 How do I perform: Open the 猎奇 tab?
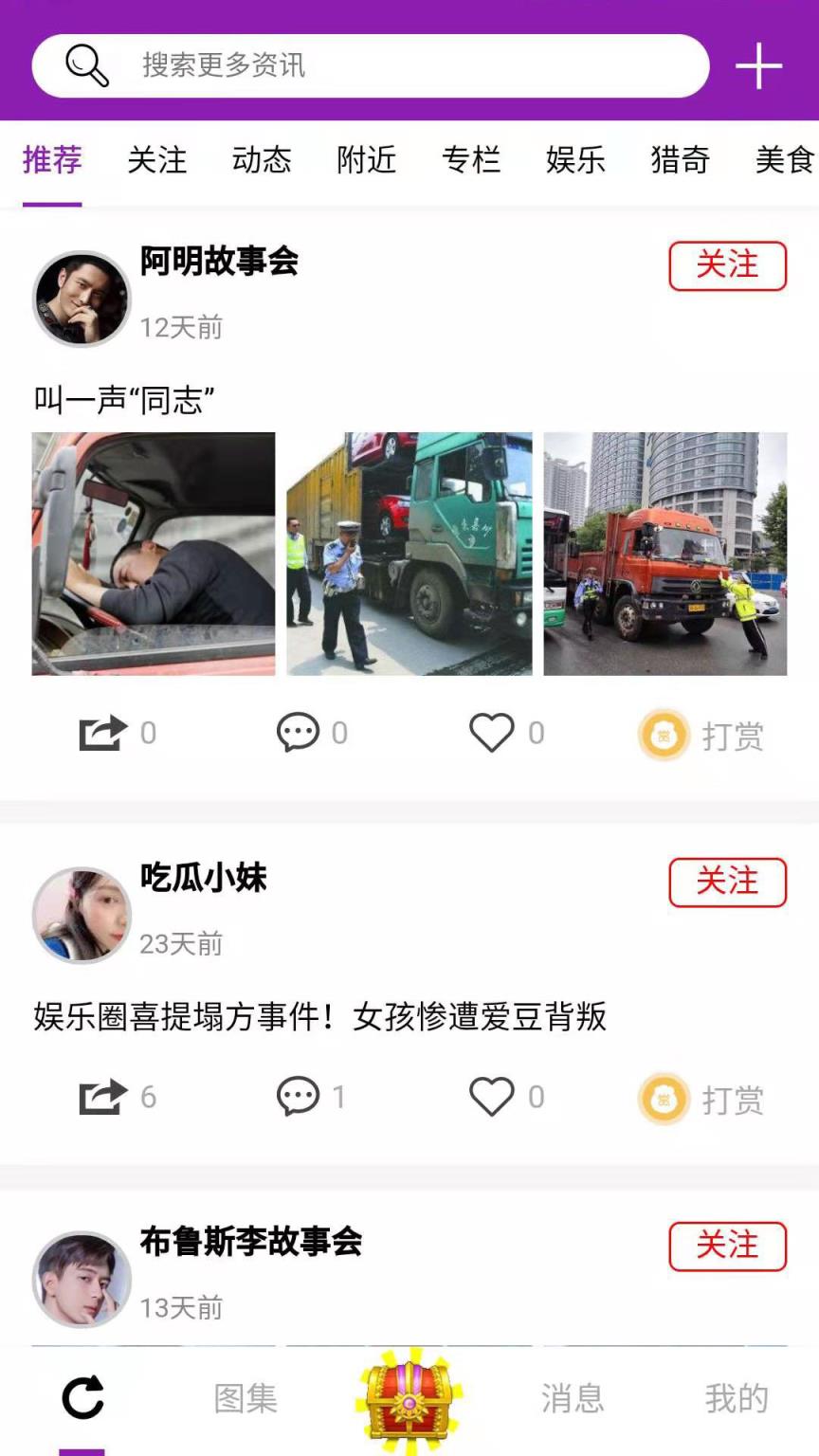(680, 160)
